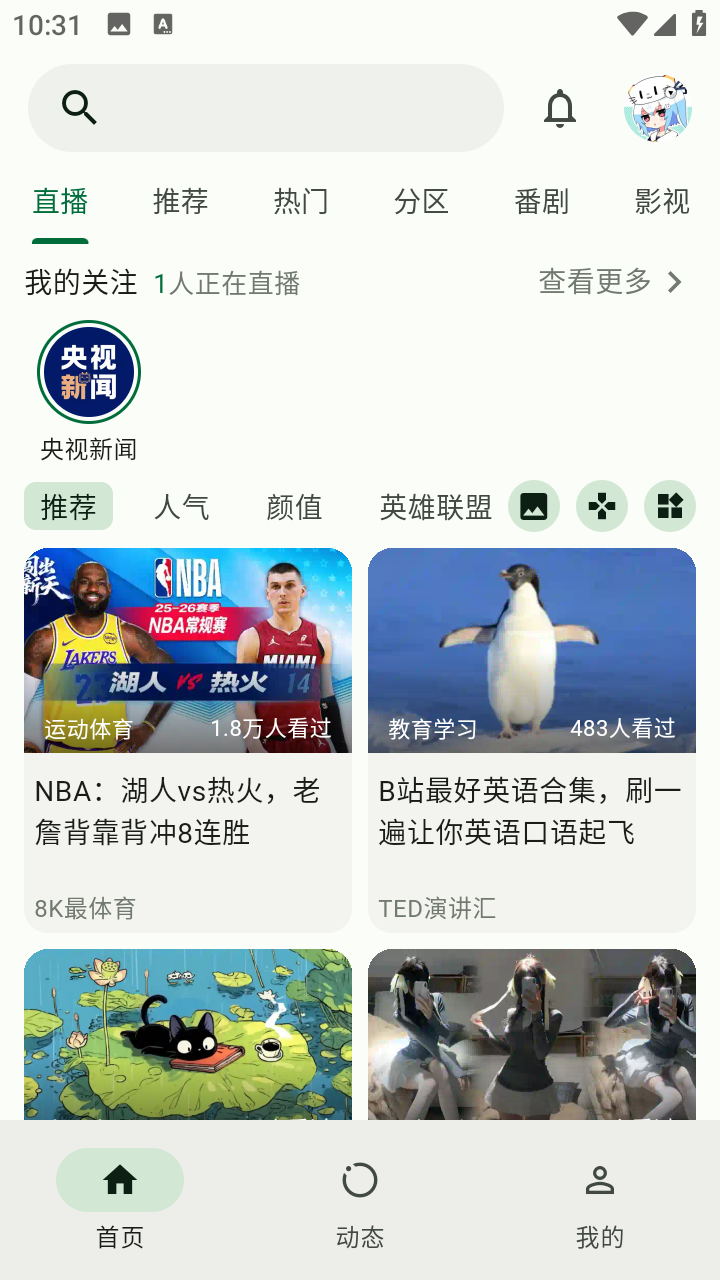
Task: Toggle the 推荐 filter chip
Action: coord(68,506)
